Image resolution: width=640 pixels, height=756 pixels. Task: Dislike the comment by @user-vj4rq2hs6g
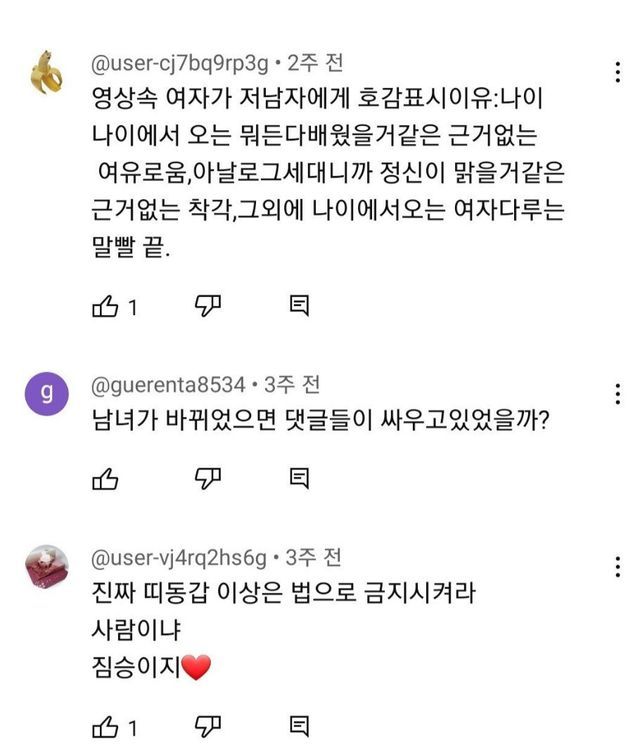207,726
